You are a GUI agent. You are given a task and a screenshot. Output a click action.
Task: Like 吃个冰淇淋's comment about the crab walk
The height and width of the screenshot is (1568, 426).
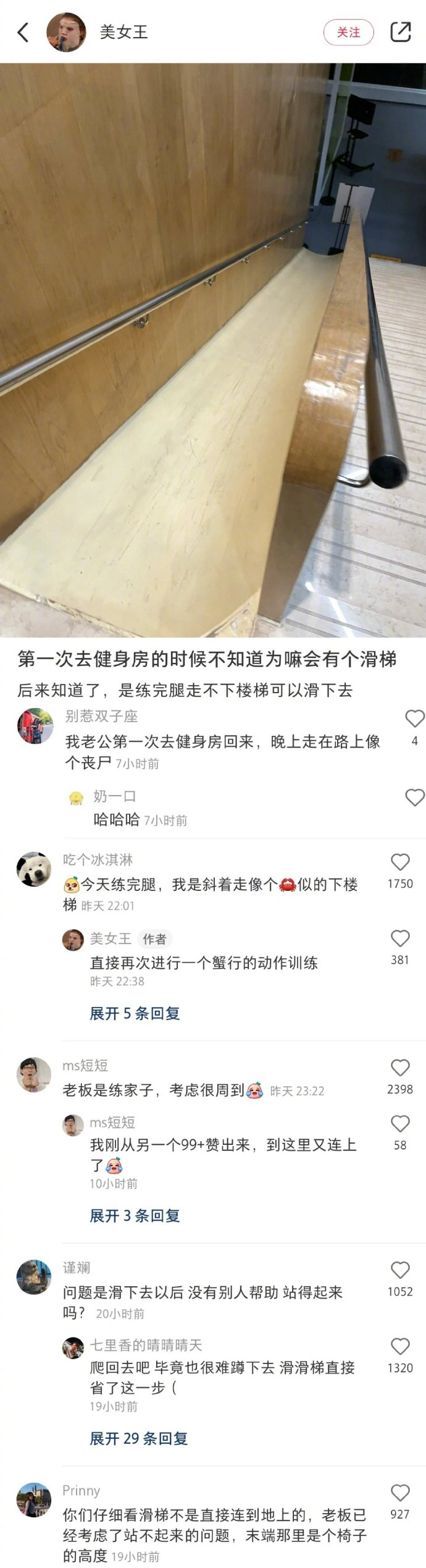(x=400, y=862)
